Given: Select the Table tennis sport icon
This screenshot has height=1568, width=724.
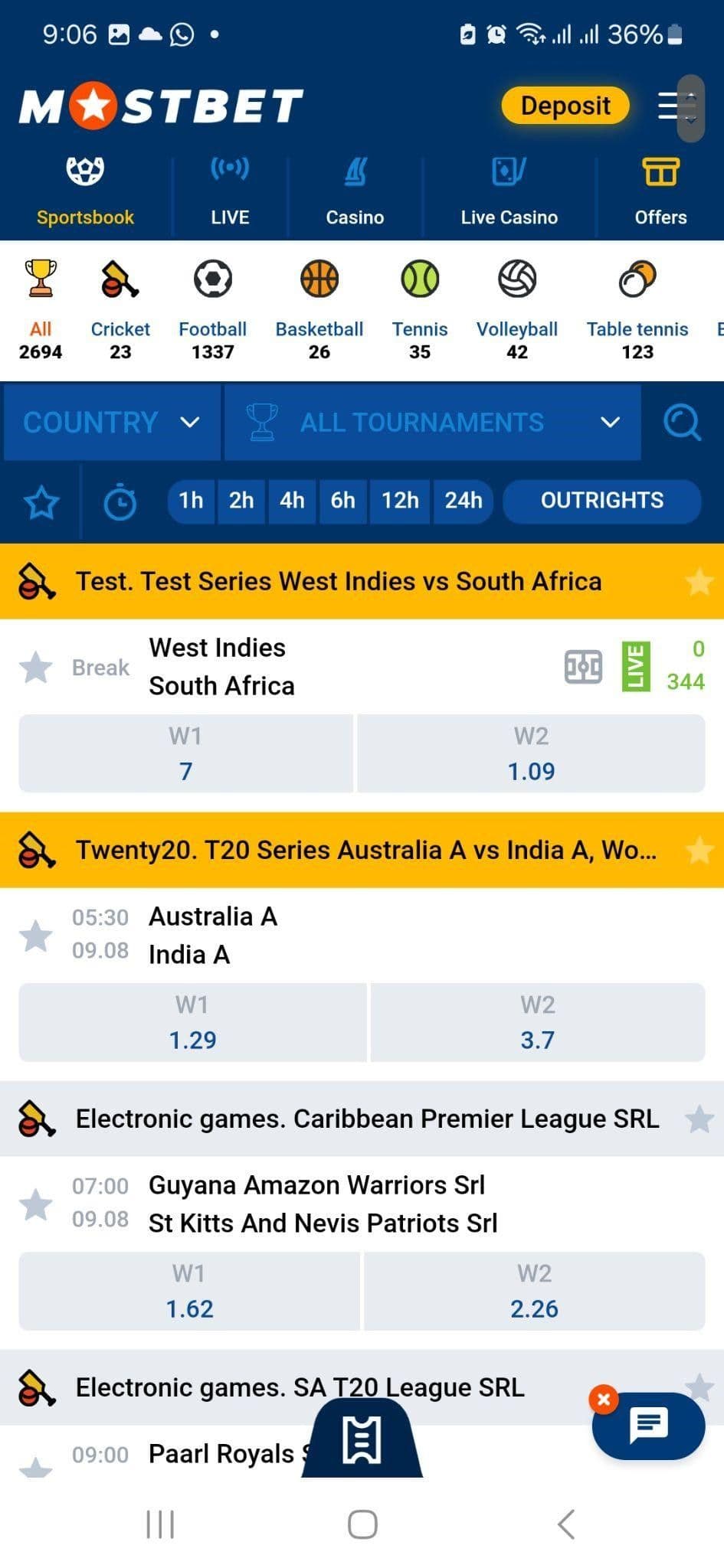Looking at the screenshot, I should point(637,279).
